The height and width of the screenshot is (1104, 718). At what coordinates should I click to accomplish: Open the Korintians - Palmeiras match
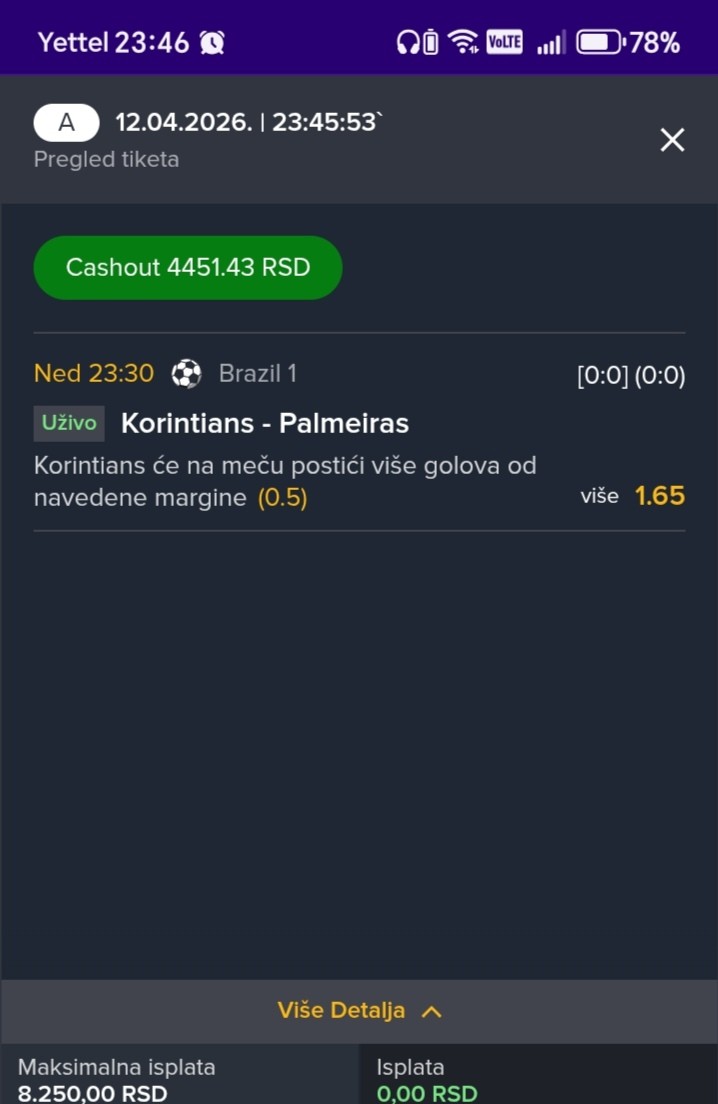pyautogui.click(x=265, y=424)
